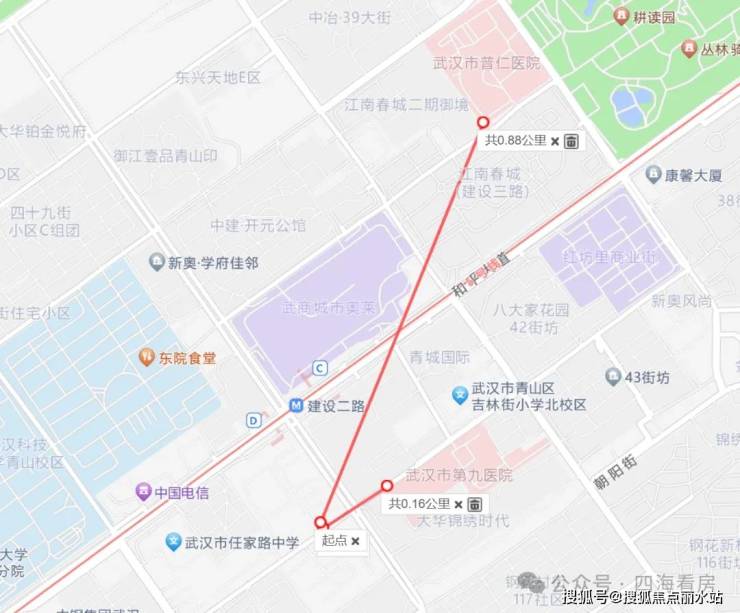The image size is (740, 613).
Task: Open the 中国电信 place marker
Action: click(144, 492)
